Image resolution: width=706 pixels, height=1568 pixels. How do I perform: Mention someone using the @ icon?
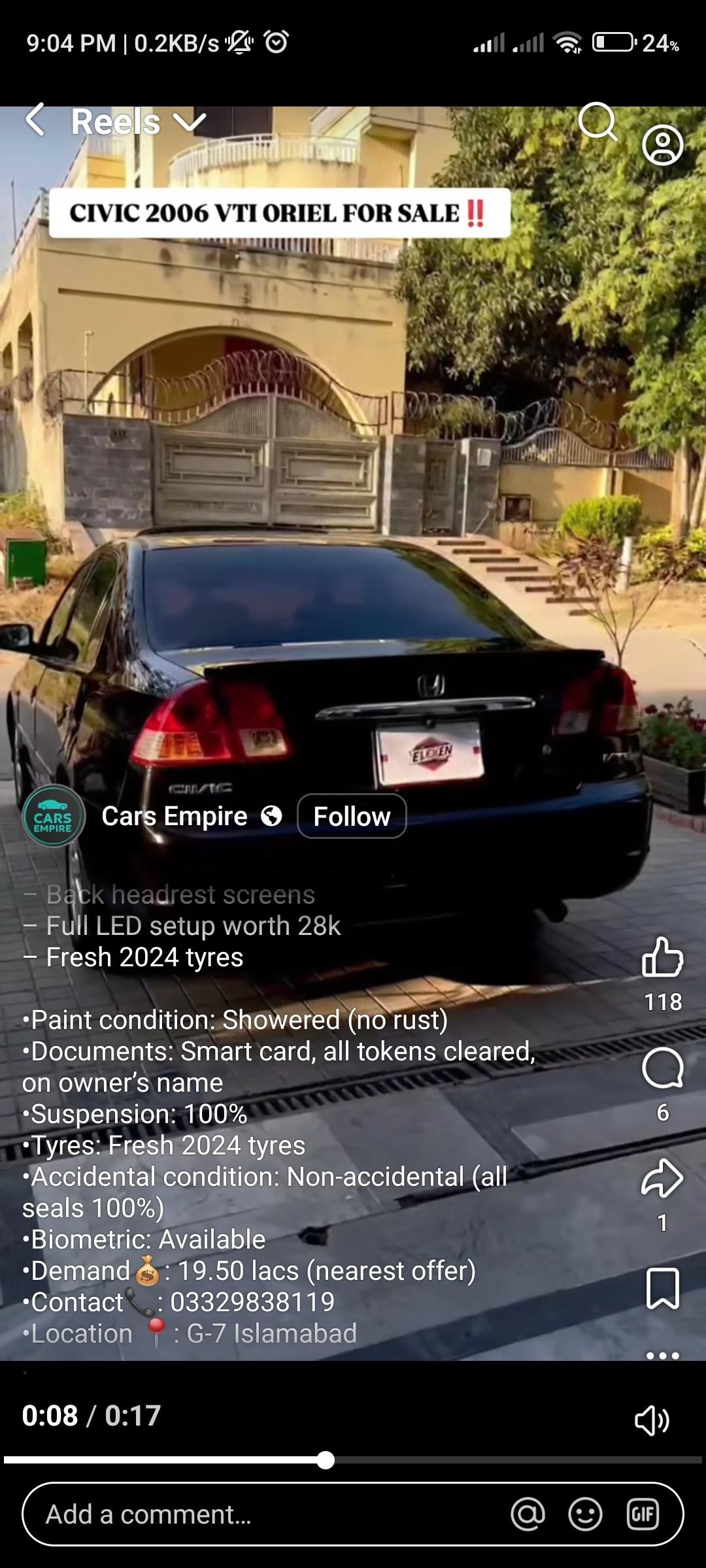[x=528, y=1514]
